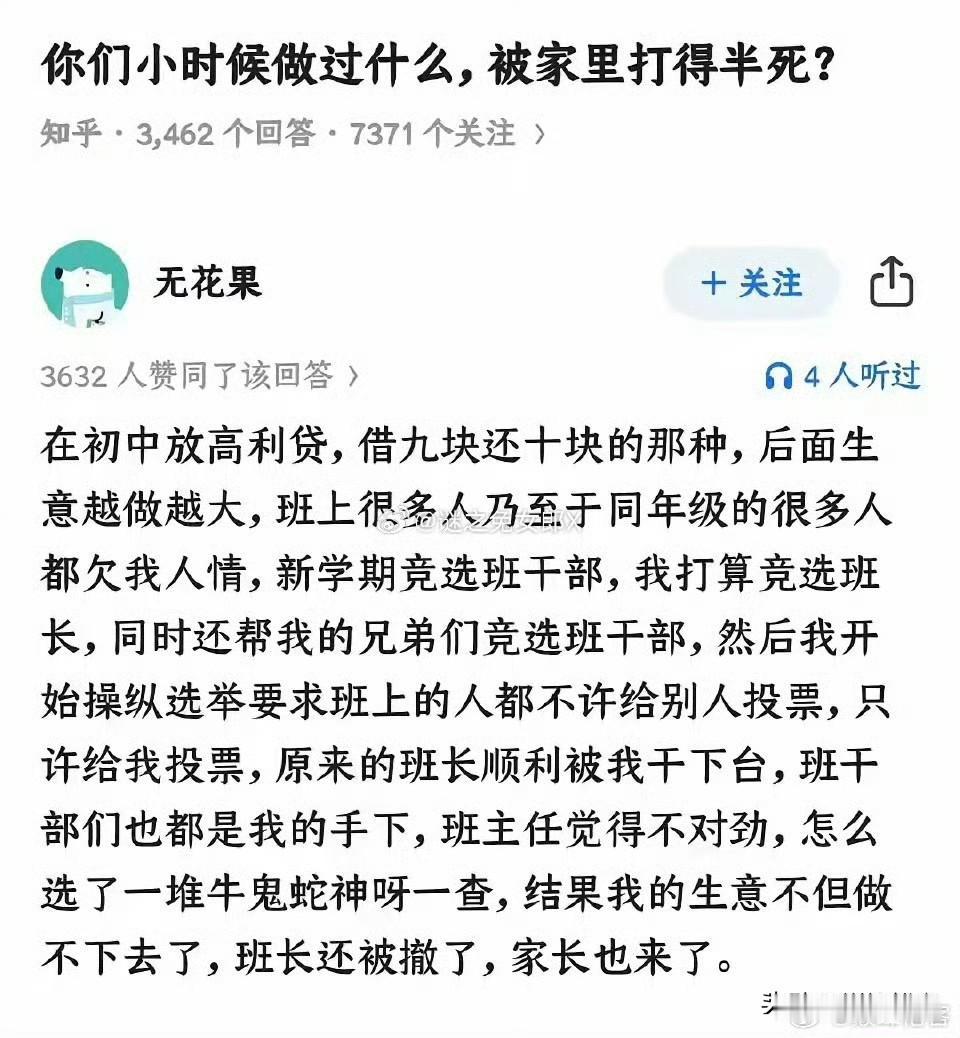Image resolution: width=960 pixels, height=1038 pixels.
Task: Open the question details using the title chevron
Action: click(x=540, y=131)
